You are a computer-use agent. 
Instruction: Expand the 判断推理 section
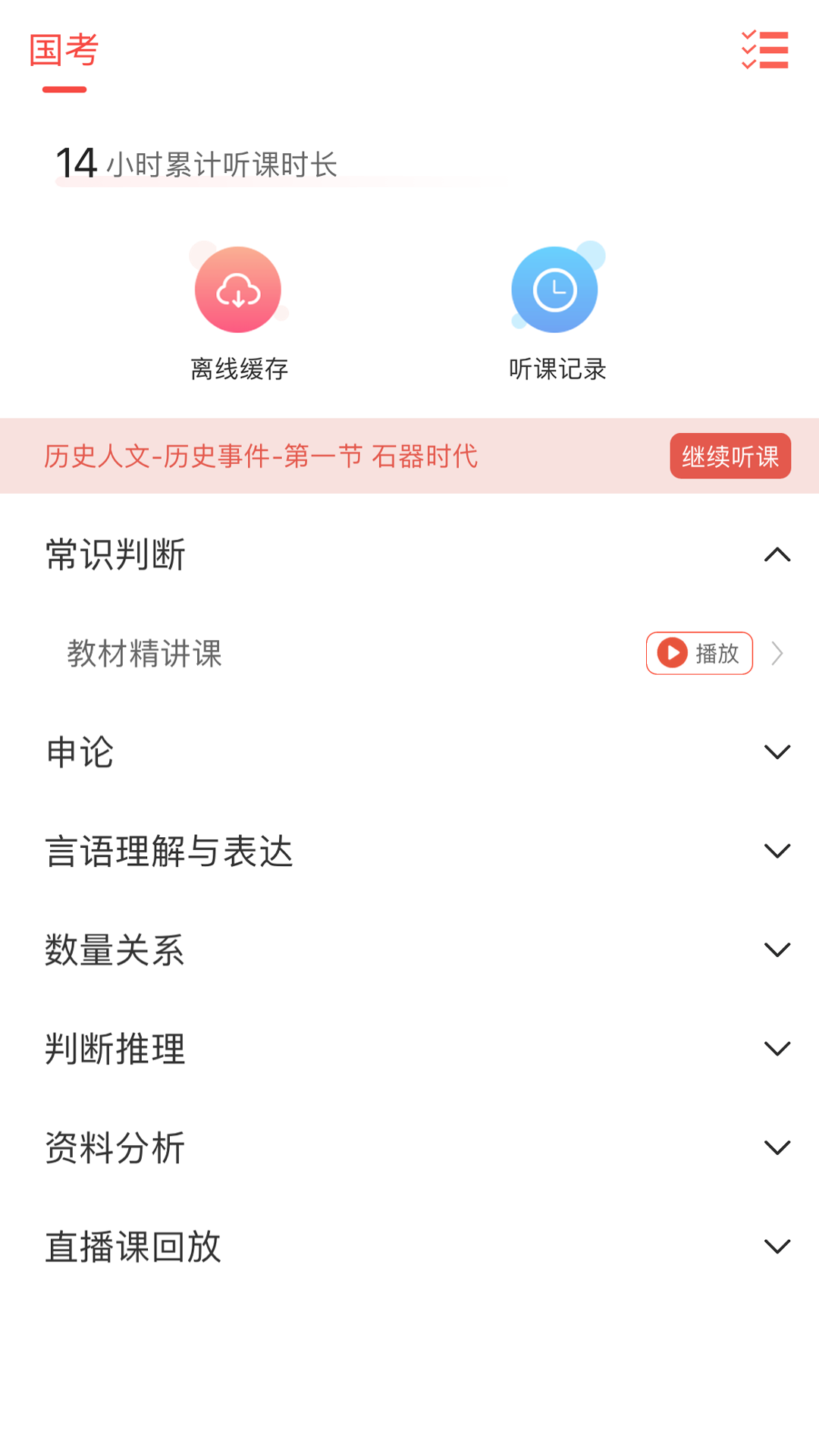[x=777, y=1049]
